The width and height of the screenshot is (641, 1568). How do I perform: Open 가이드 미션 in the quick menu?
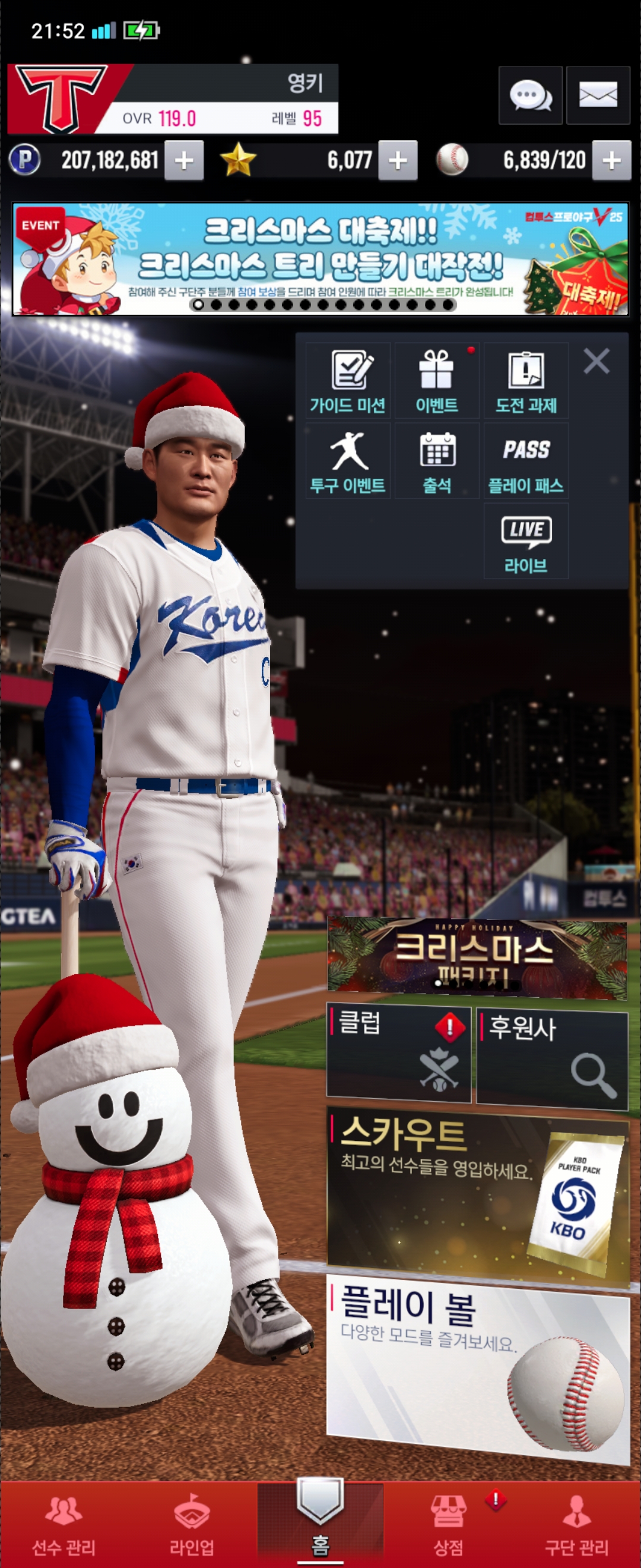pyautogui.click(x=348, y=381)
